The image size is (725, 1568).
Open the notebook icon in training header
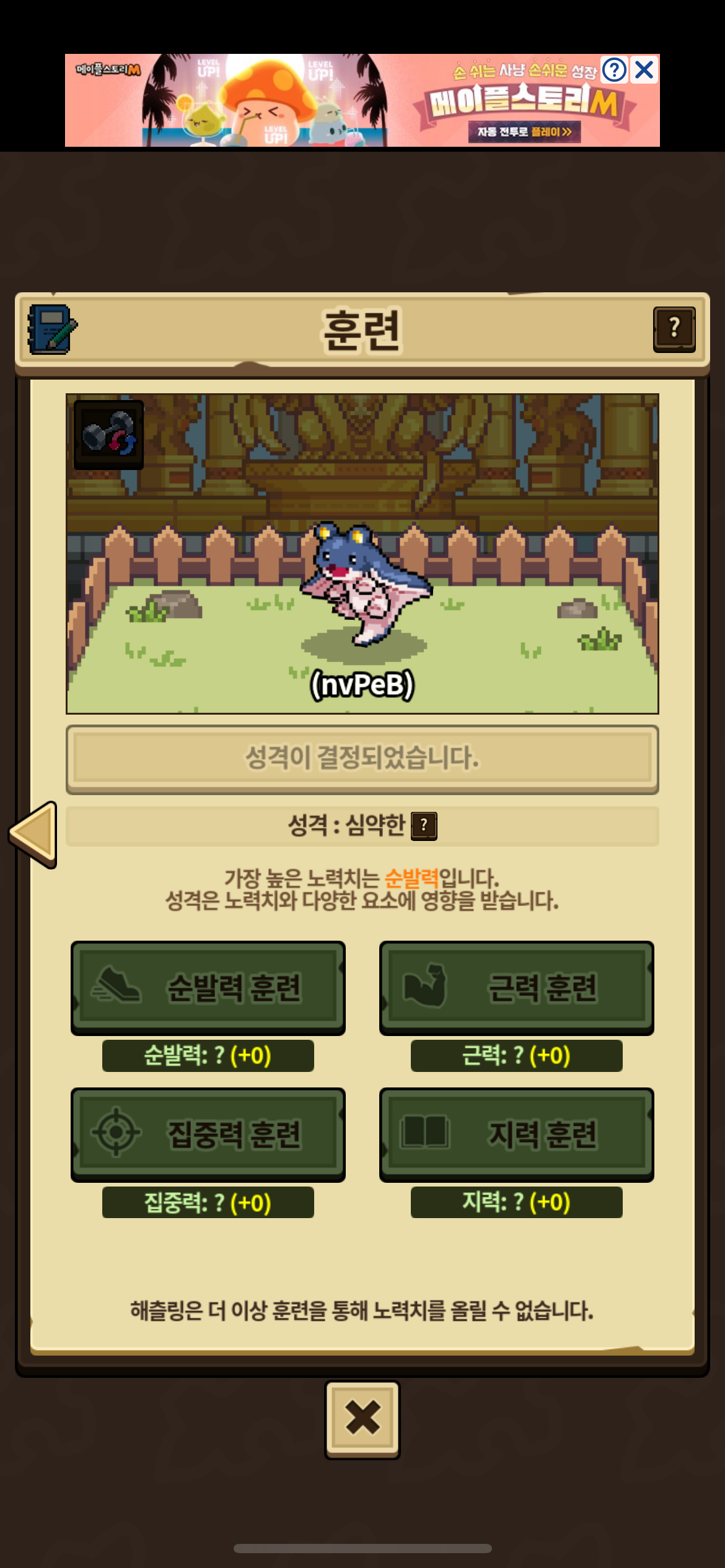click(52, 329)
